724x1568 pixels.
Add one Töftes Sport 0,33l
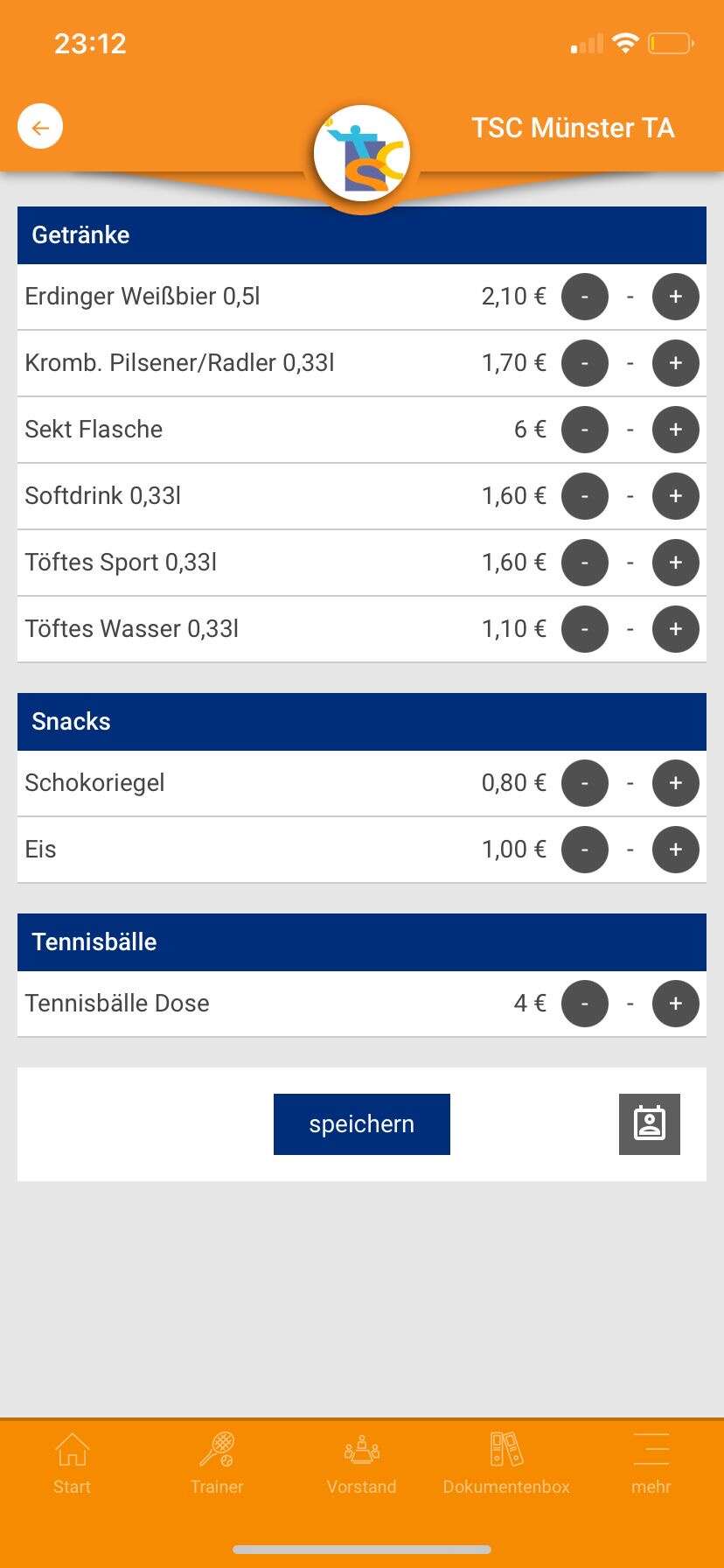point(675,563)
